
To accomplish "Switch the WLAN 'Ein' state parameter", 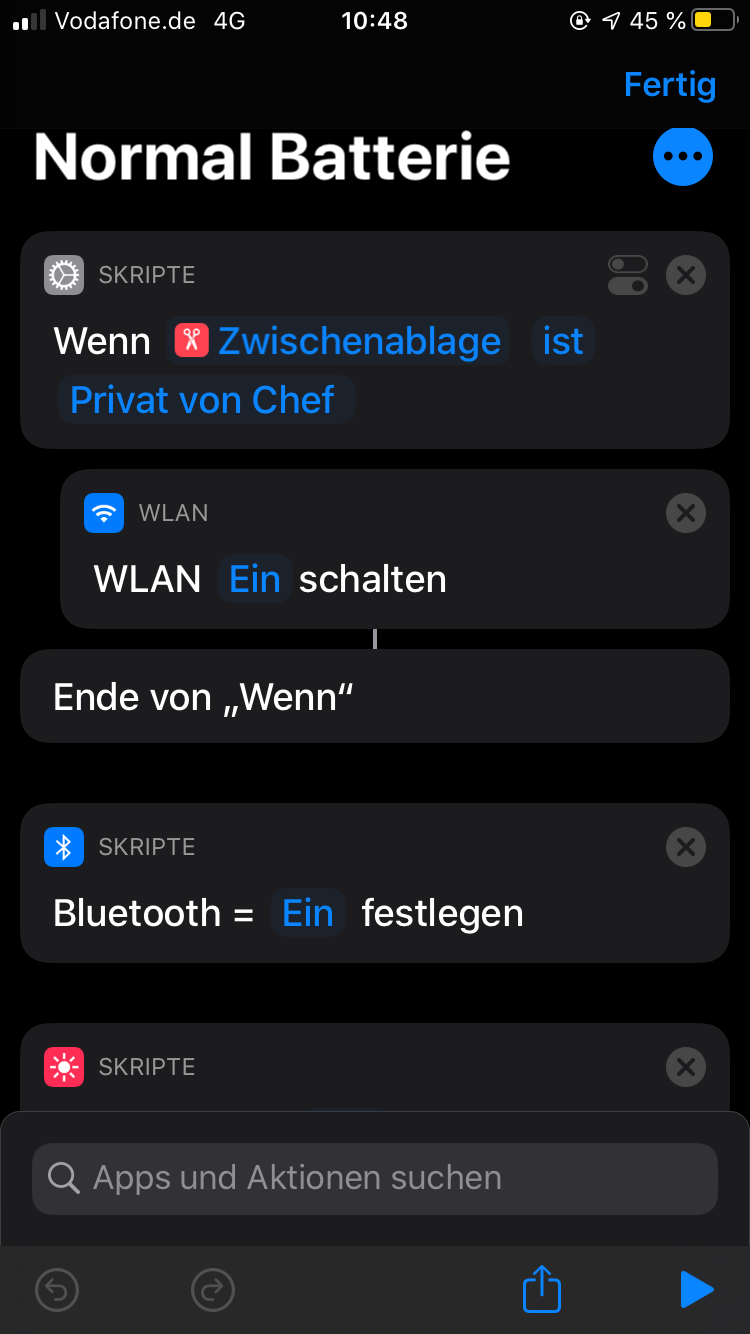I will 255,579.
